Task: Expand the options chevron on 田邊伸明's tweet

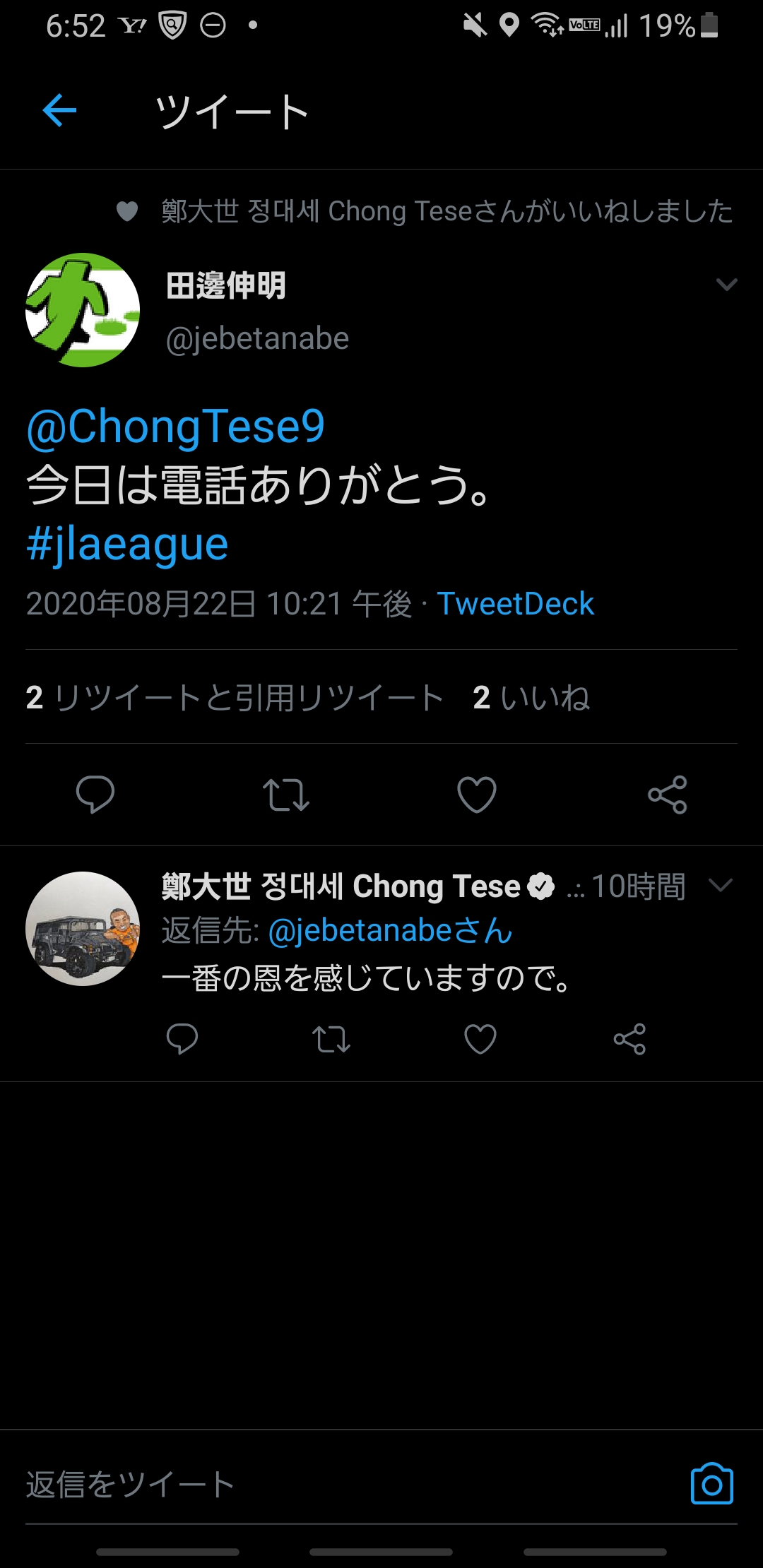Action: [727, 285]
